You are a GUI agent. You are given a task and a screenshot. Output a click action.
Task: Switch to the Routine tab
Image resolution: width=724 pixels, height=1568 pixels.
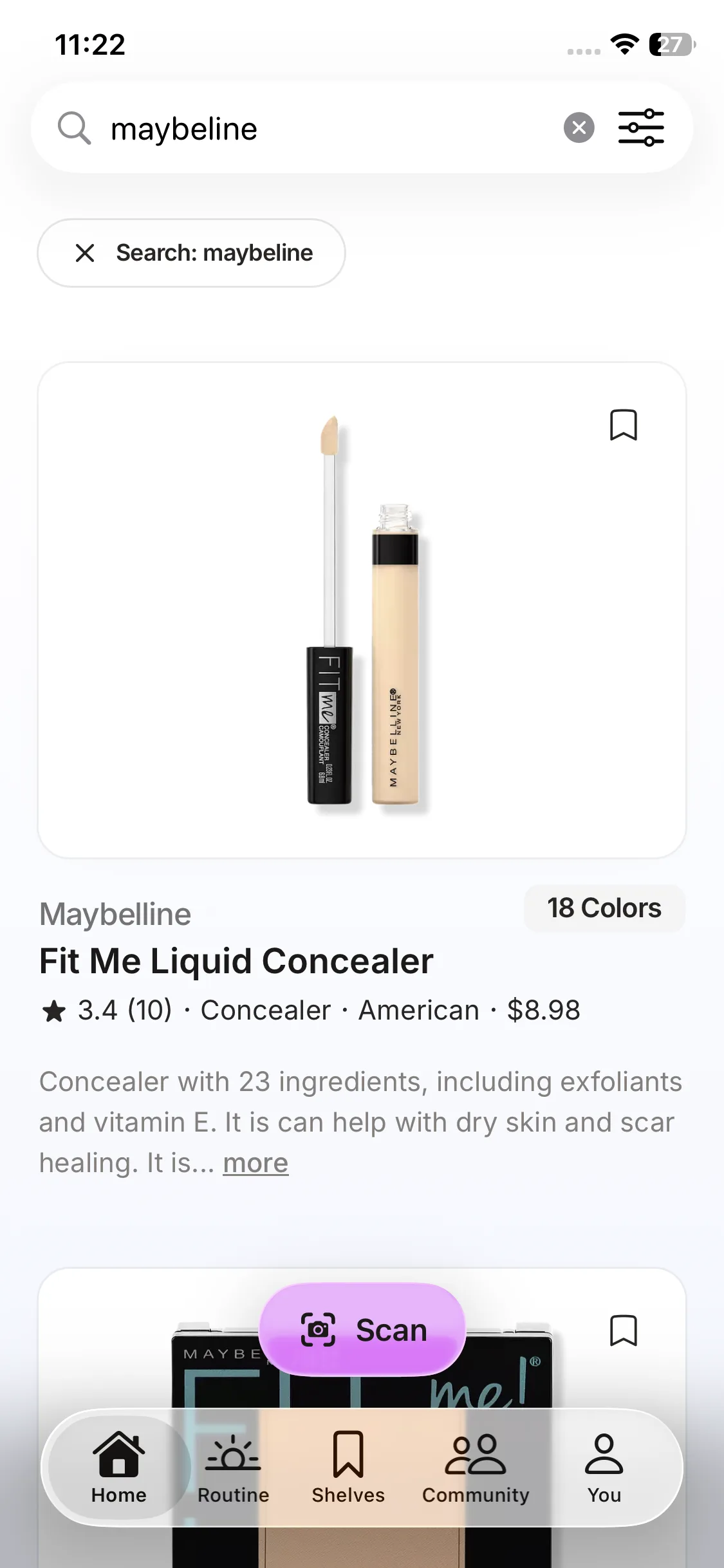tap(233, 1468)
